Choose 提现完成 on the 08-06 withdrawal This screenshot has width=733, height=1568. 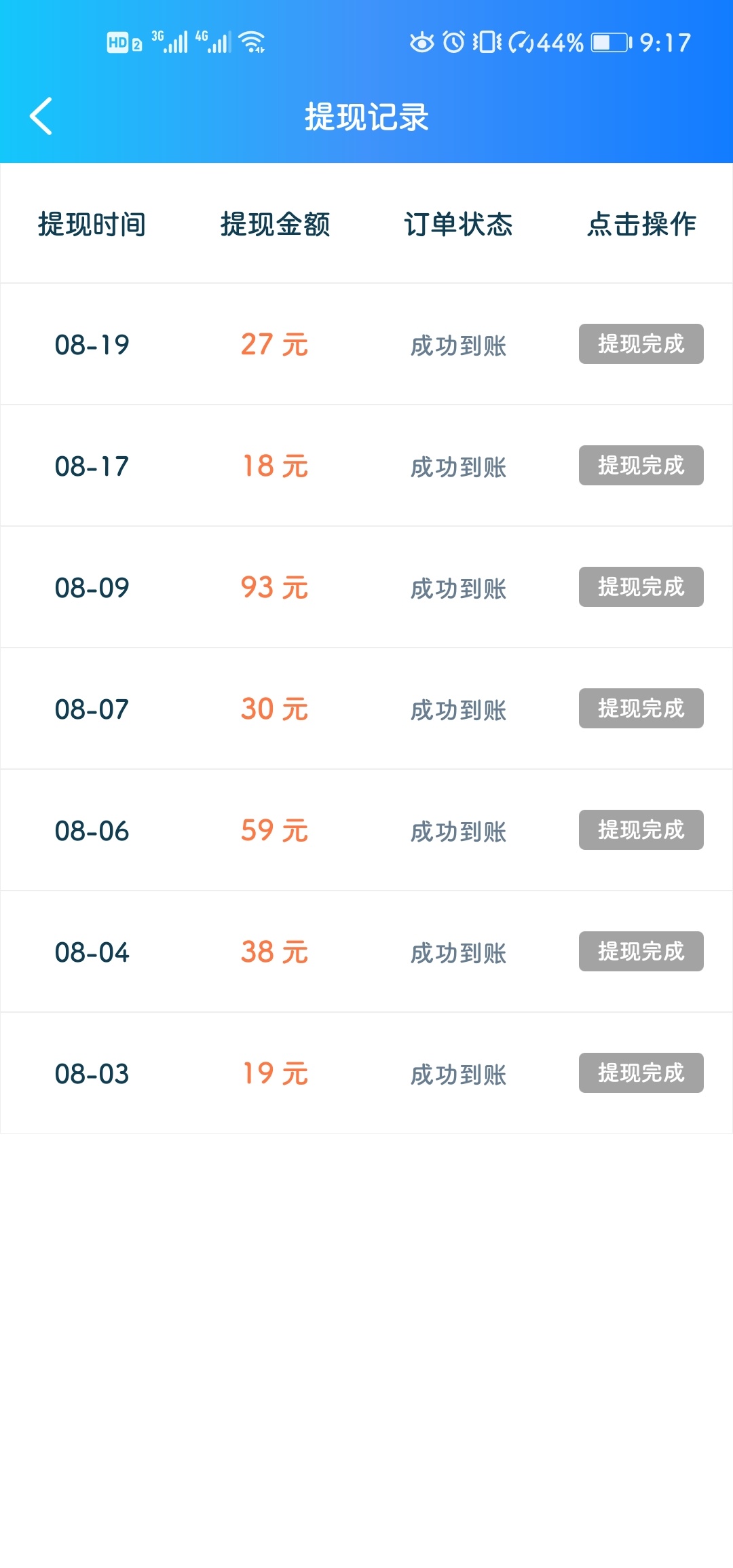pos(641,829)
